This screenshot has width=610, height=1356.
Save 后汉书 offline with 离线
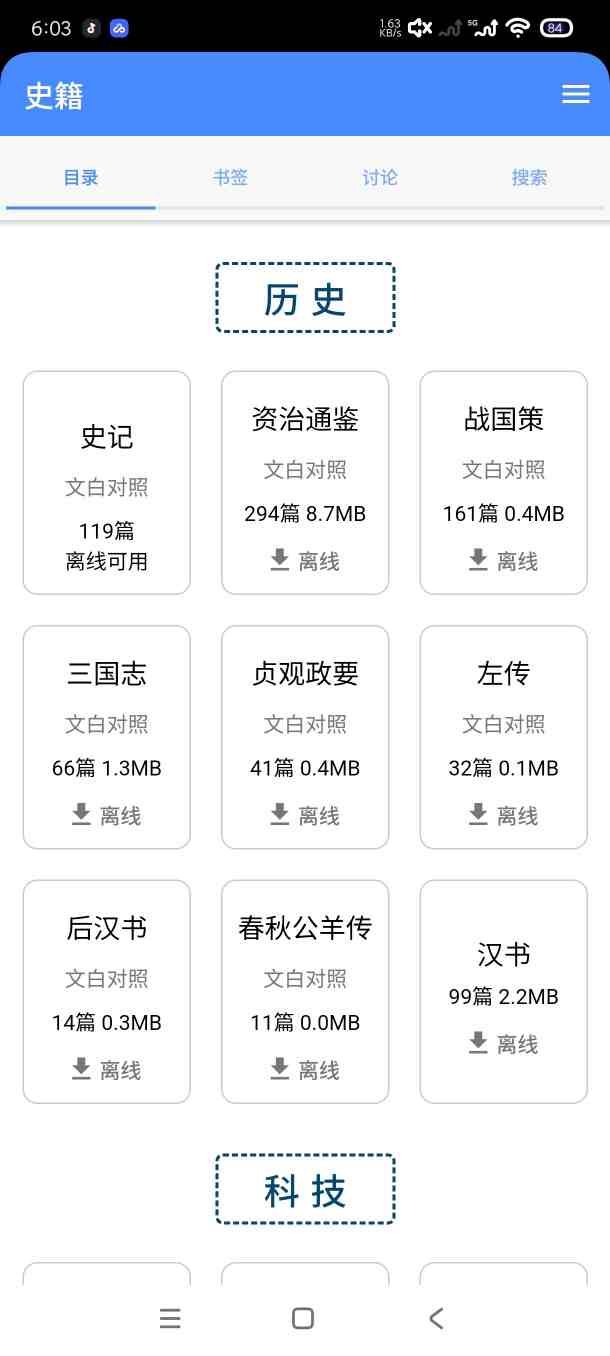tap(107, 1070)
